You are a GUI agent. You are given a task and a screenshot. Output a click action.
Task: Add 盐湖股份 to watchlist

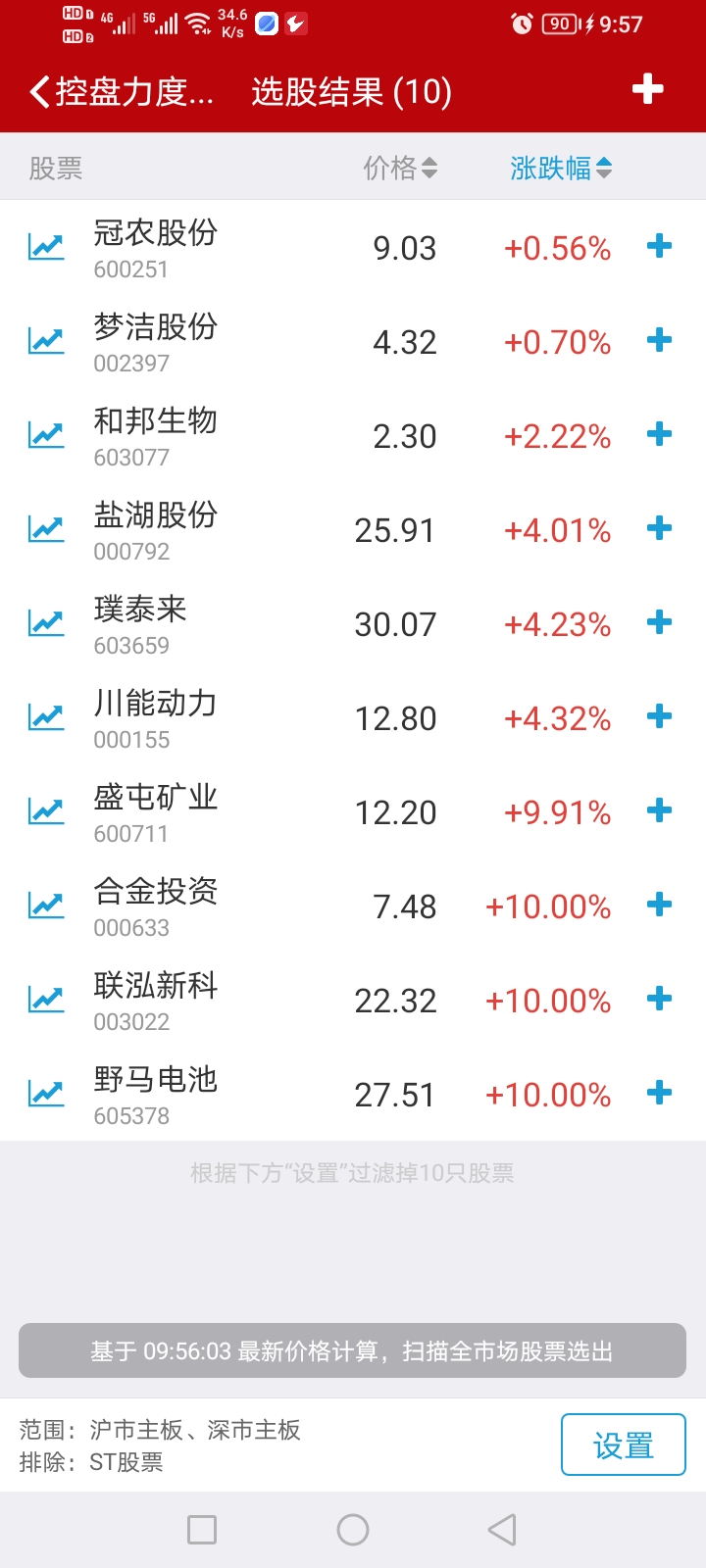click(x=660, y=528)
